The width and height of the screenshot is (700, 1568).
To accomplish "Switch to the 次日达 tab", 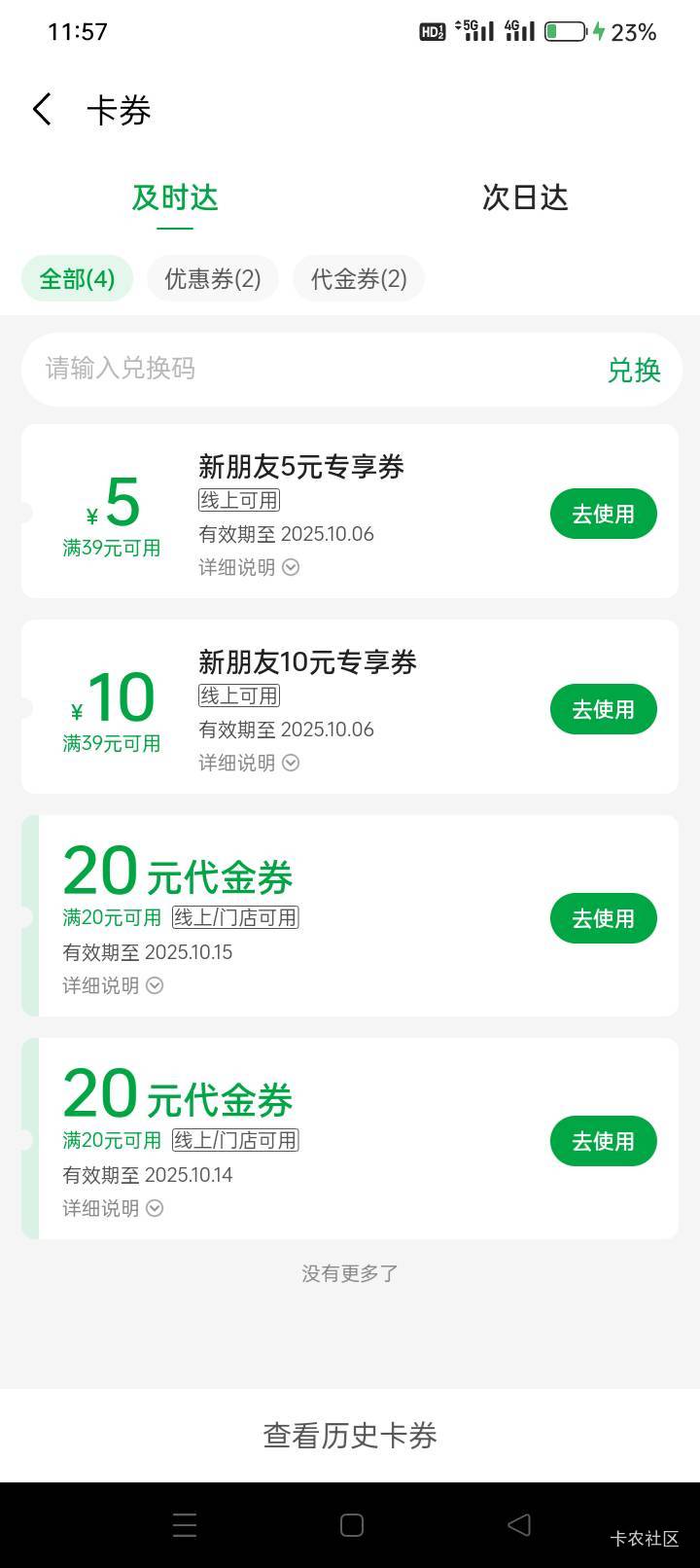I will click(525, 197).
